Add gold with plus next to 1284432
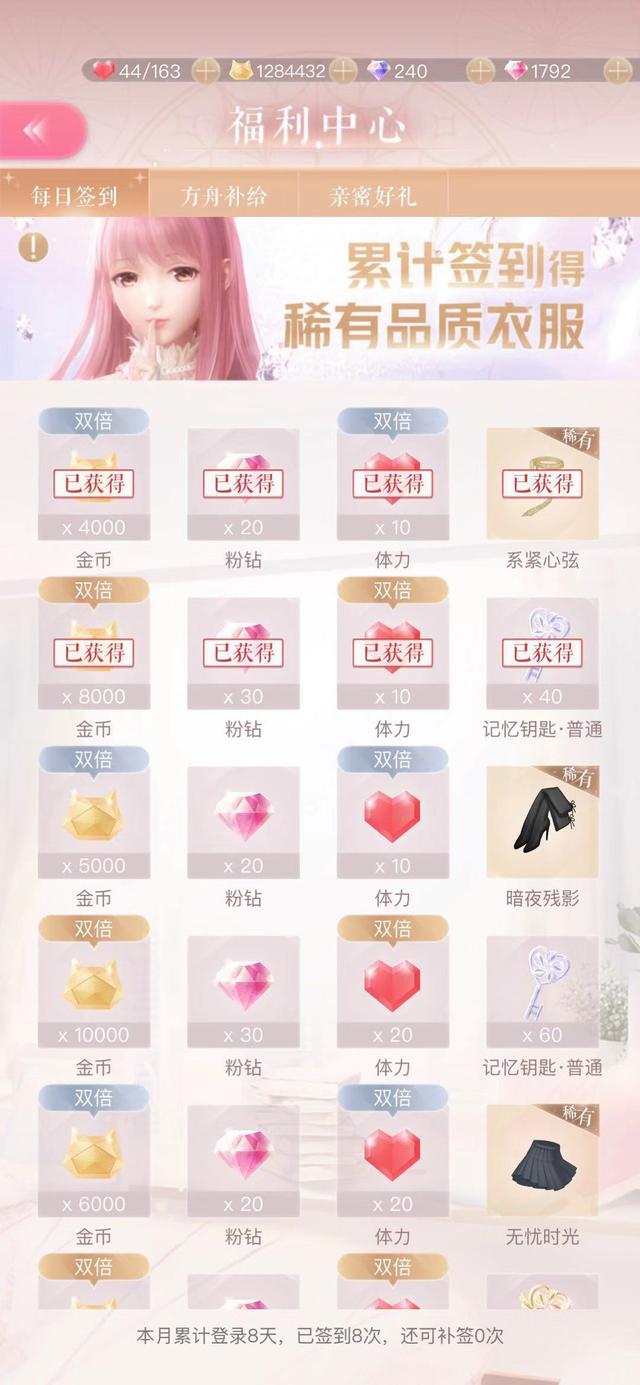640x1385 pixels. [x=343, y=71]
